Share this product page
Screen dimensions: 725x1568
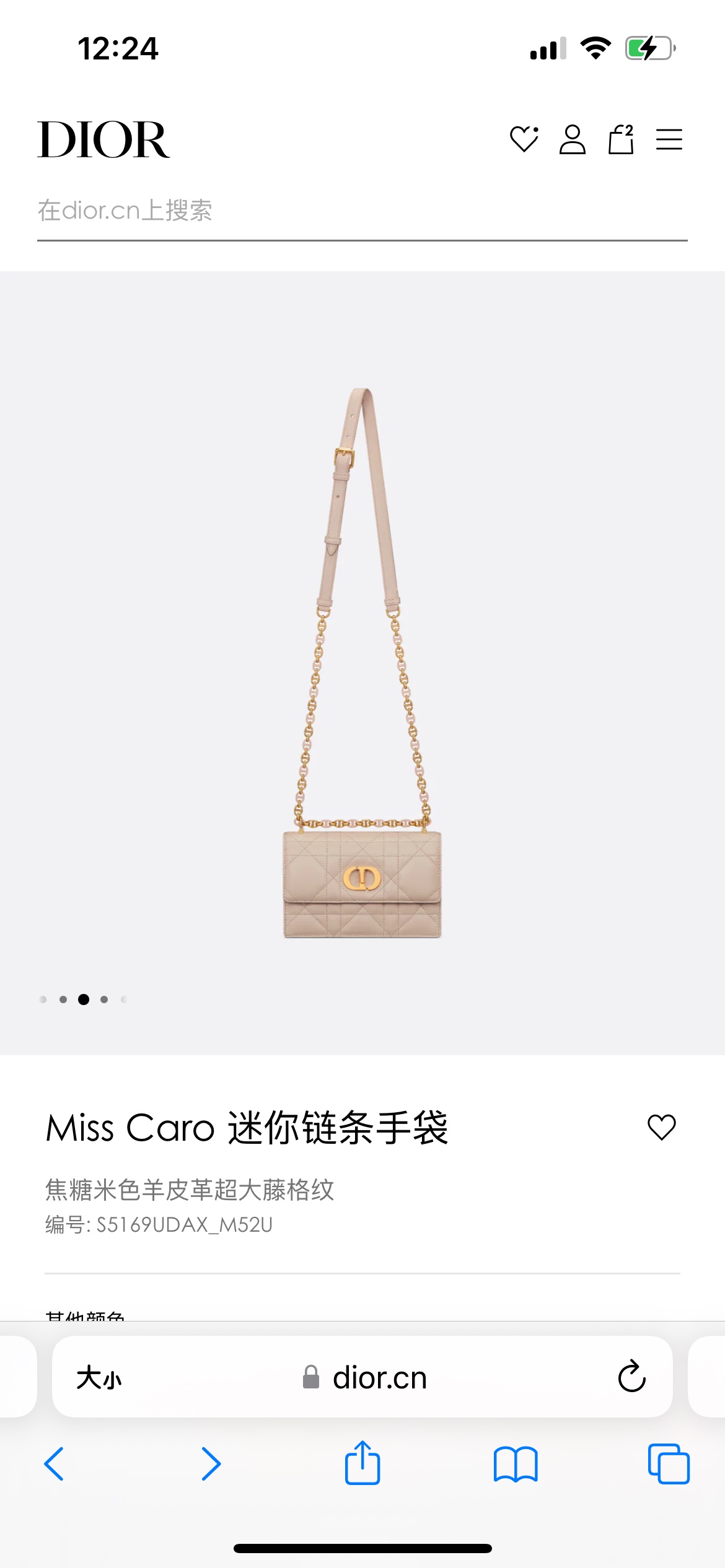pyautogui.click(x=362, y=1463)
